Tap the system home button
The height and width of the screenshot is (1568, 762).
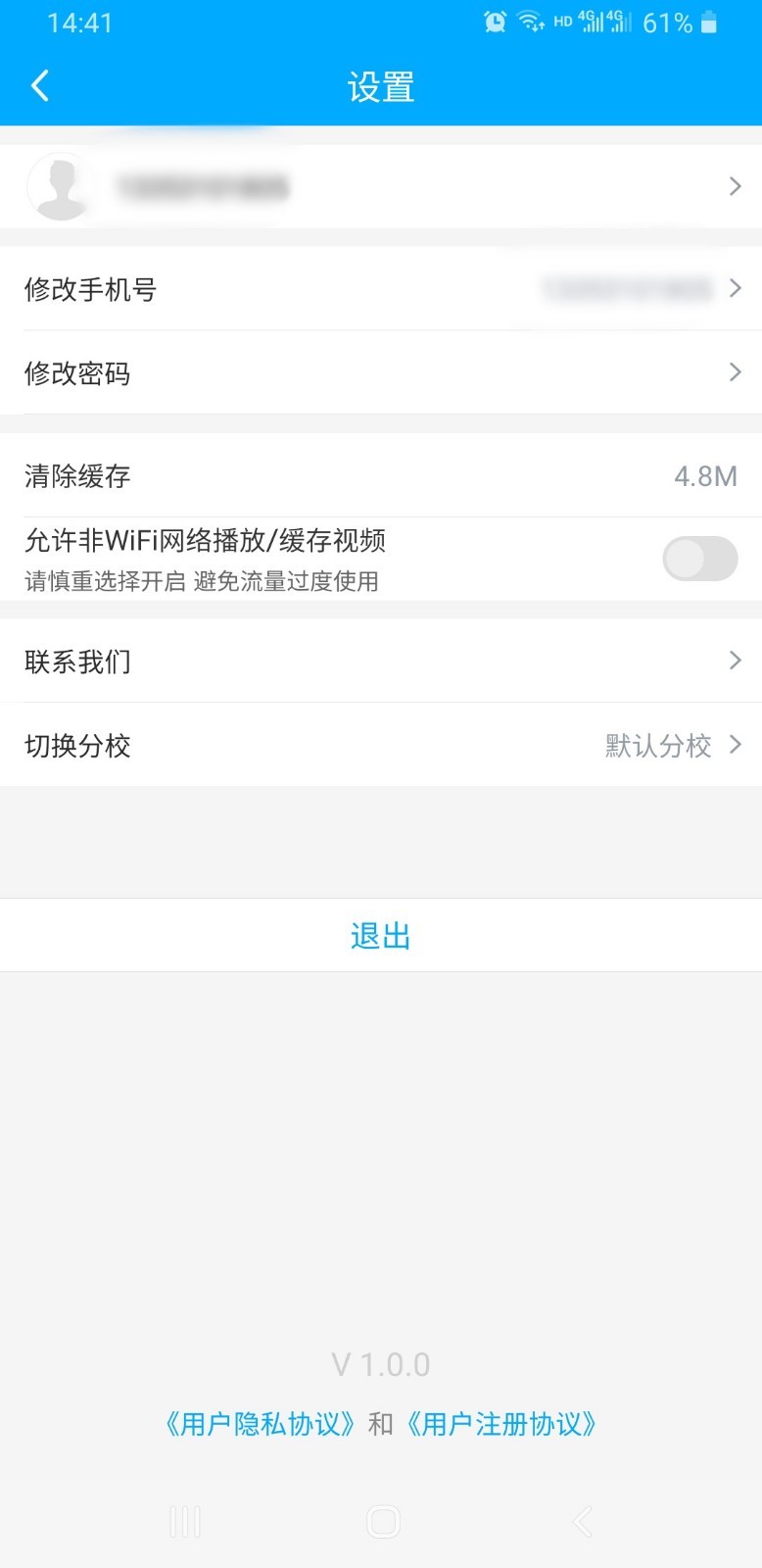coord(382,1522)
